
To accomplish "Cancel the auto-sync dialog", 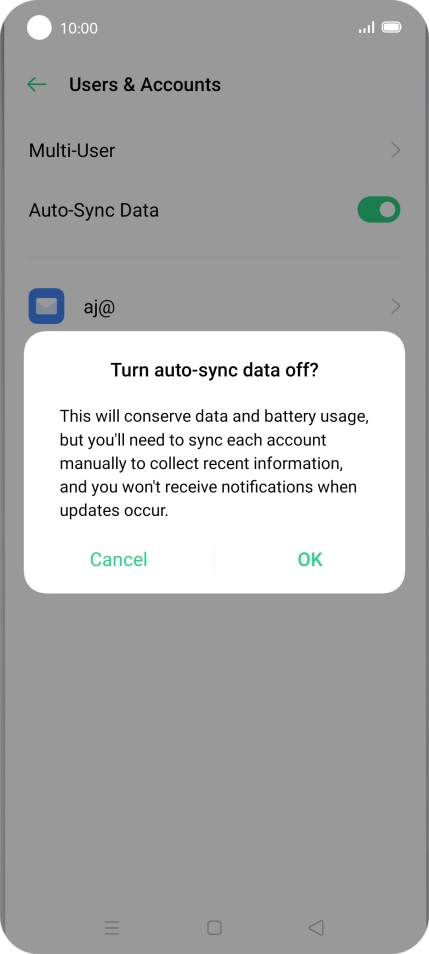I will (119, 559).
